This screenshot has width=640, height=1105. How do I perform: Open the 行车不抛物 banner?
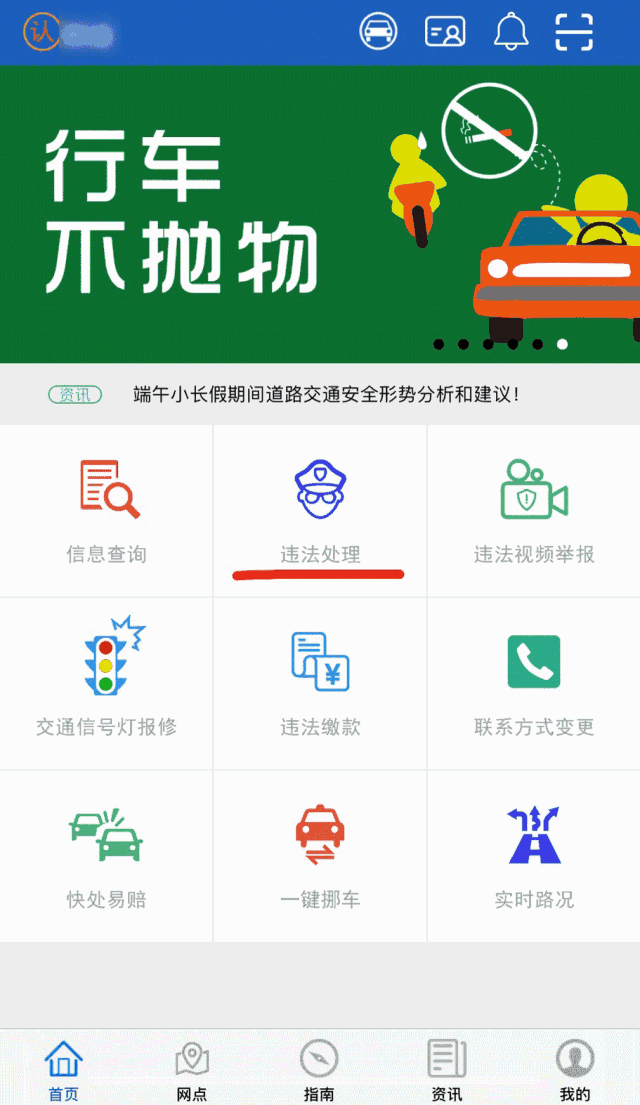click(x=320, y=214)
